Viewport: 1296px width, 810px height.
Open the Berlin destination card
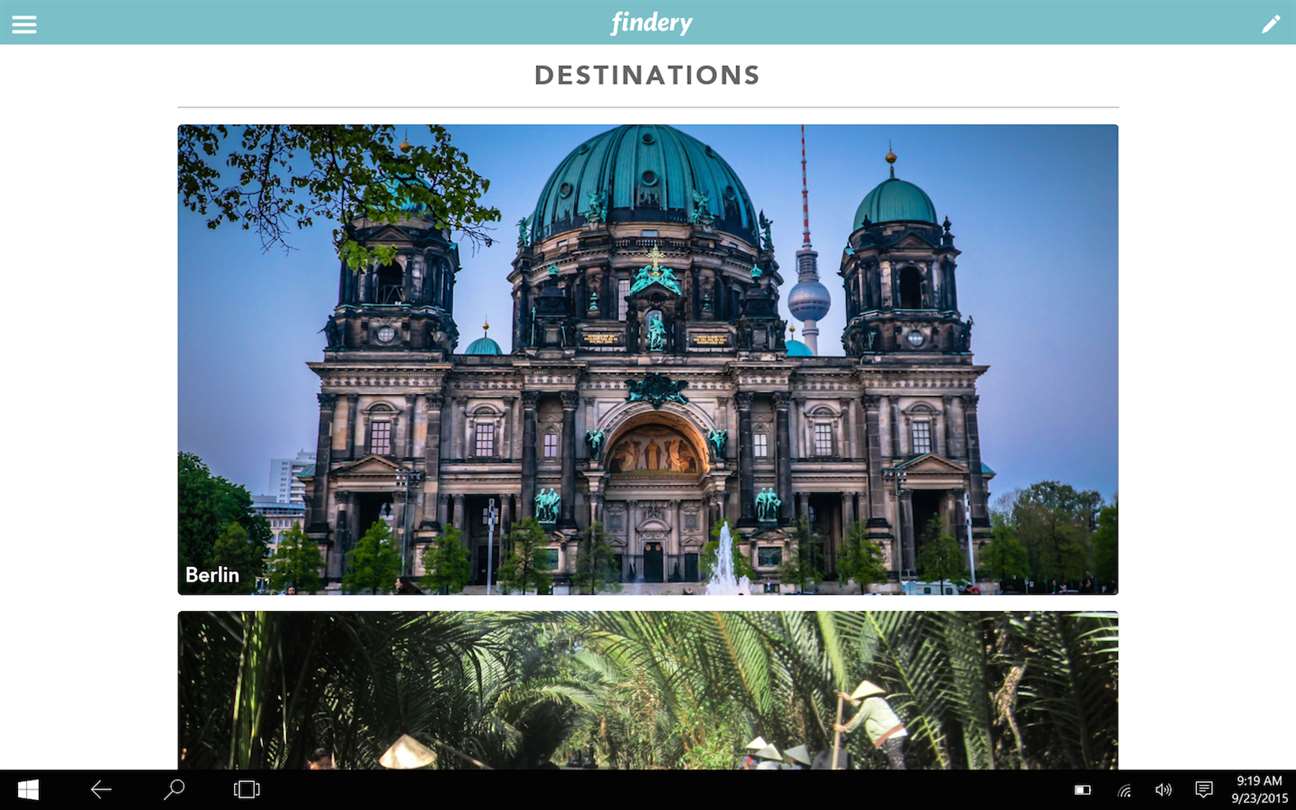coord(647,359)
